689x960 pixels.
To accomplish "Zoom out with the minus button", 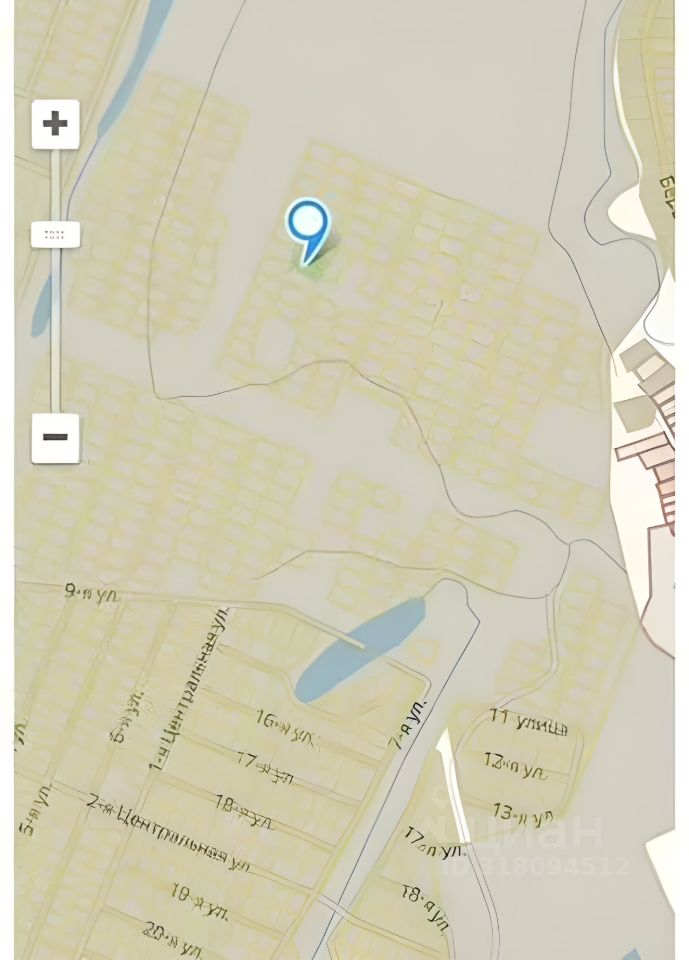I will (55, 438).
